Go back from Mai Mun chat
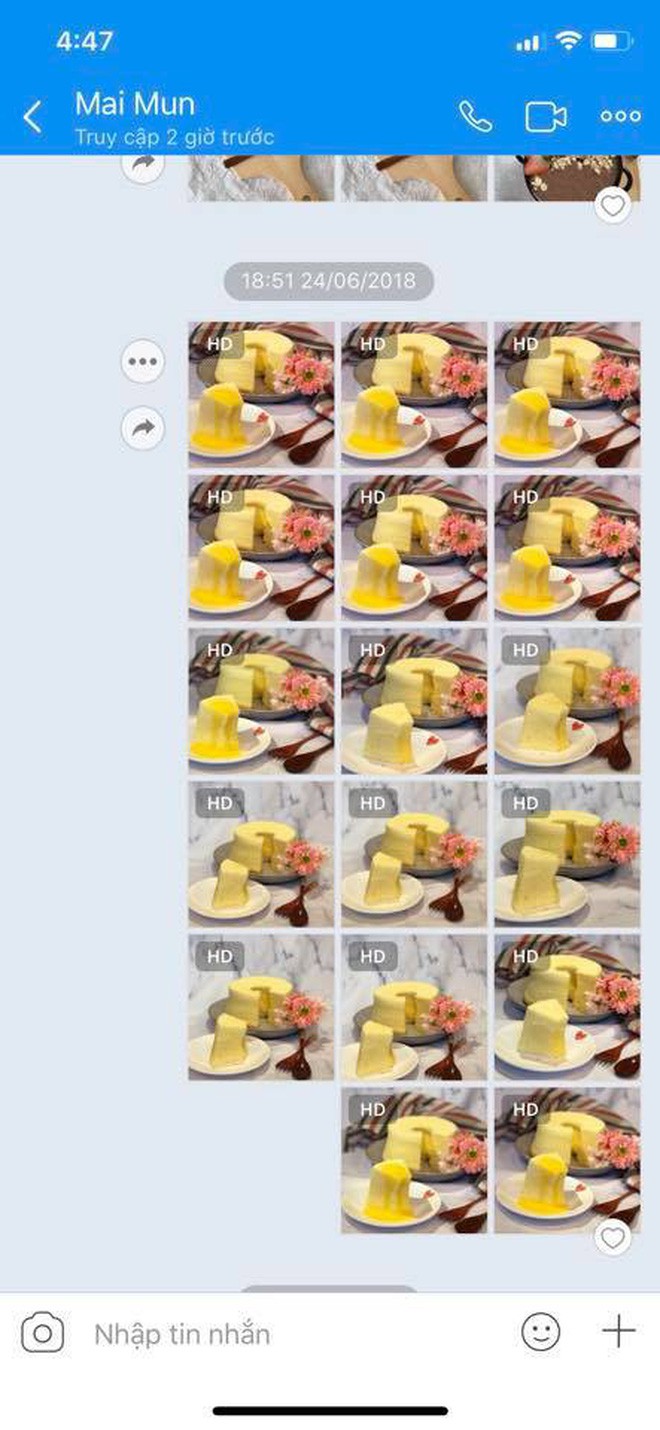 (x=33, y=117)
